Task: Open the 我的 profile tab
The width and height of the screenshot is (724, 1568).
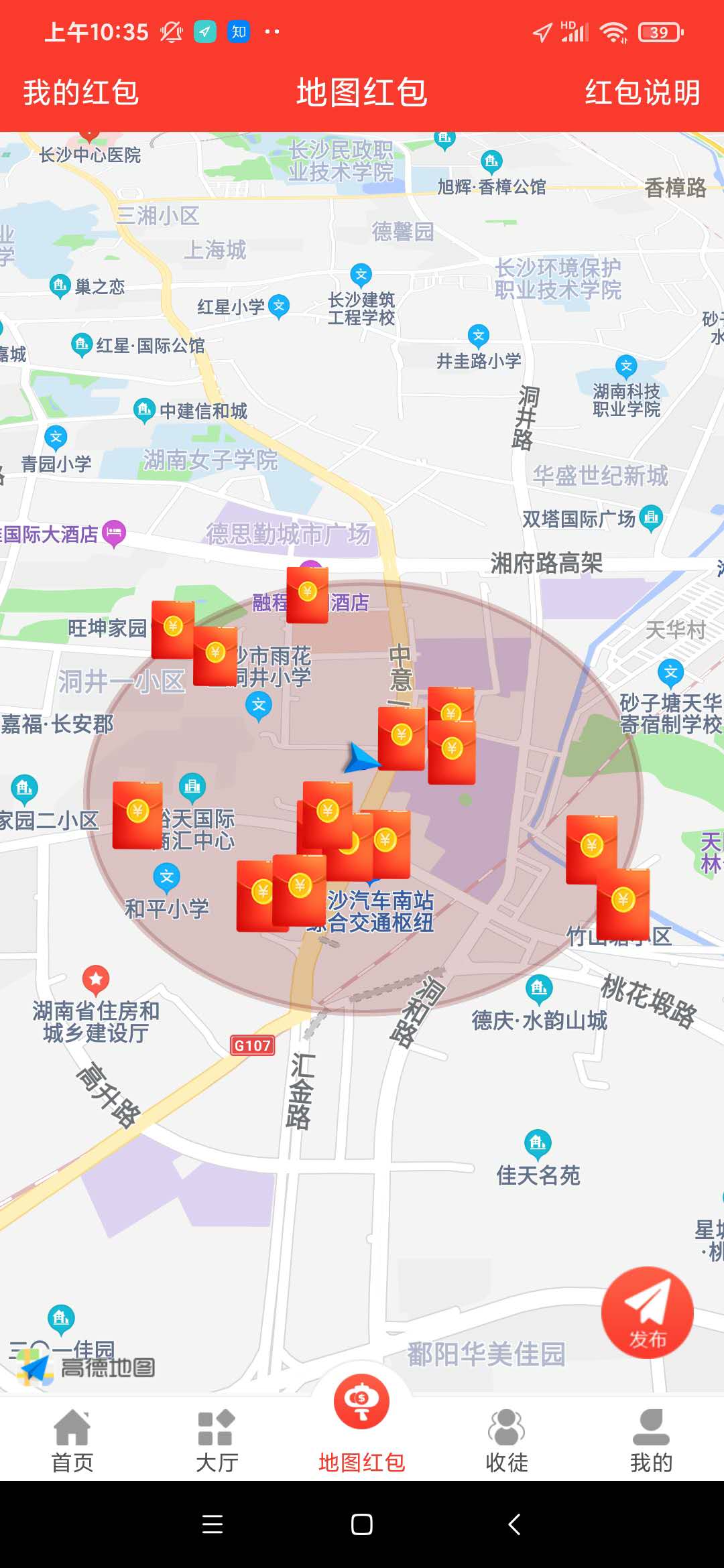Action: 650,1441
